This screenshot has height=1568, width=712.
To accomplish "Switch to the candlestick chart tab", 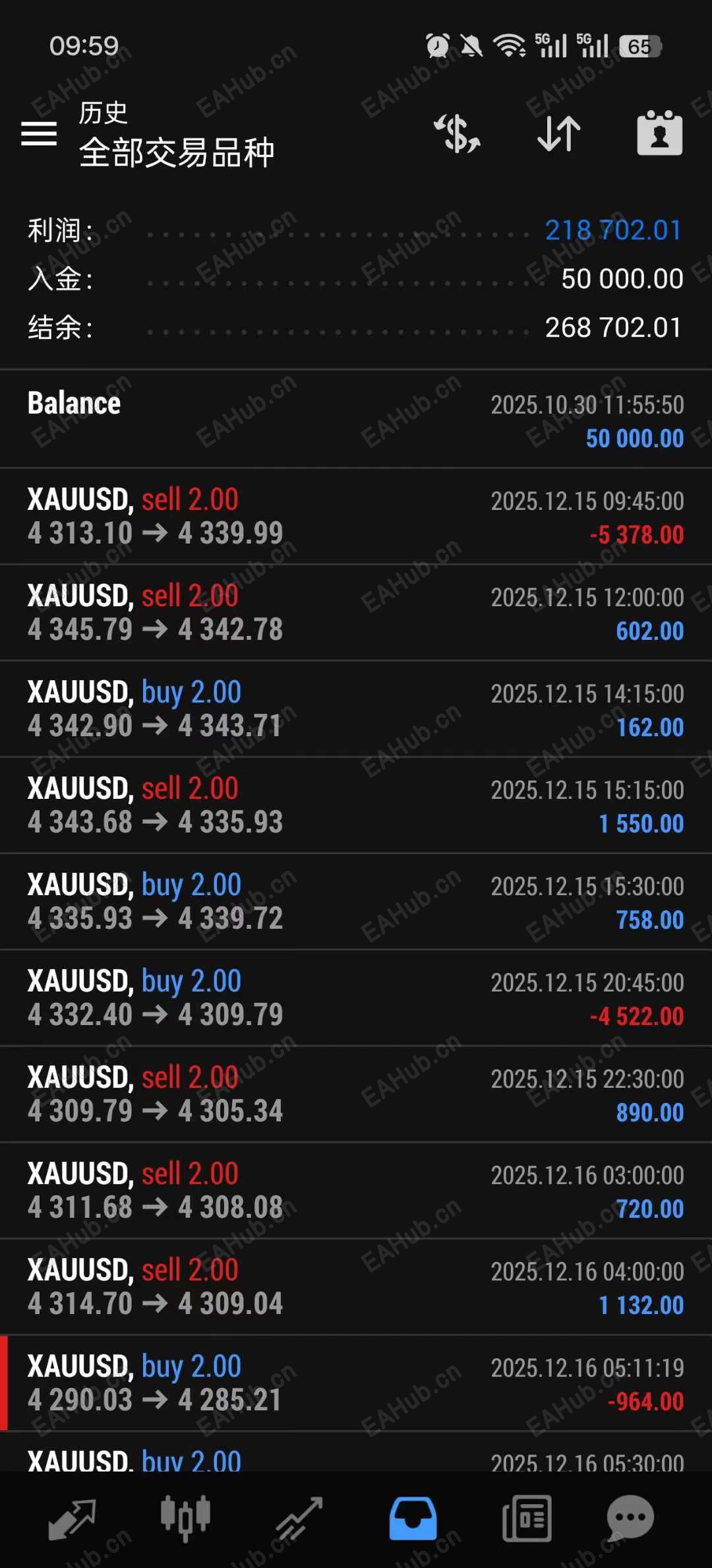I will [185, 1517].
